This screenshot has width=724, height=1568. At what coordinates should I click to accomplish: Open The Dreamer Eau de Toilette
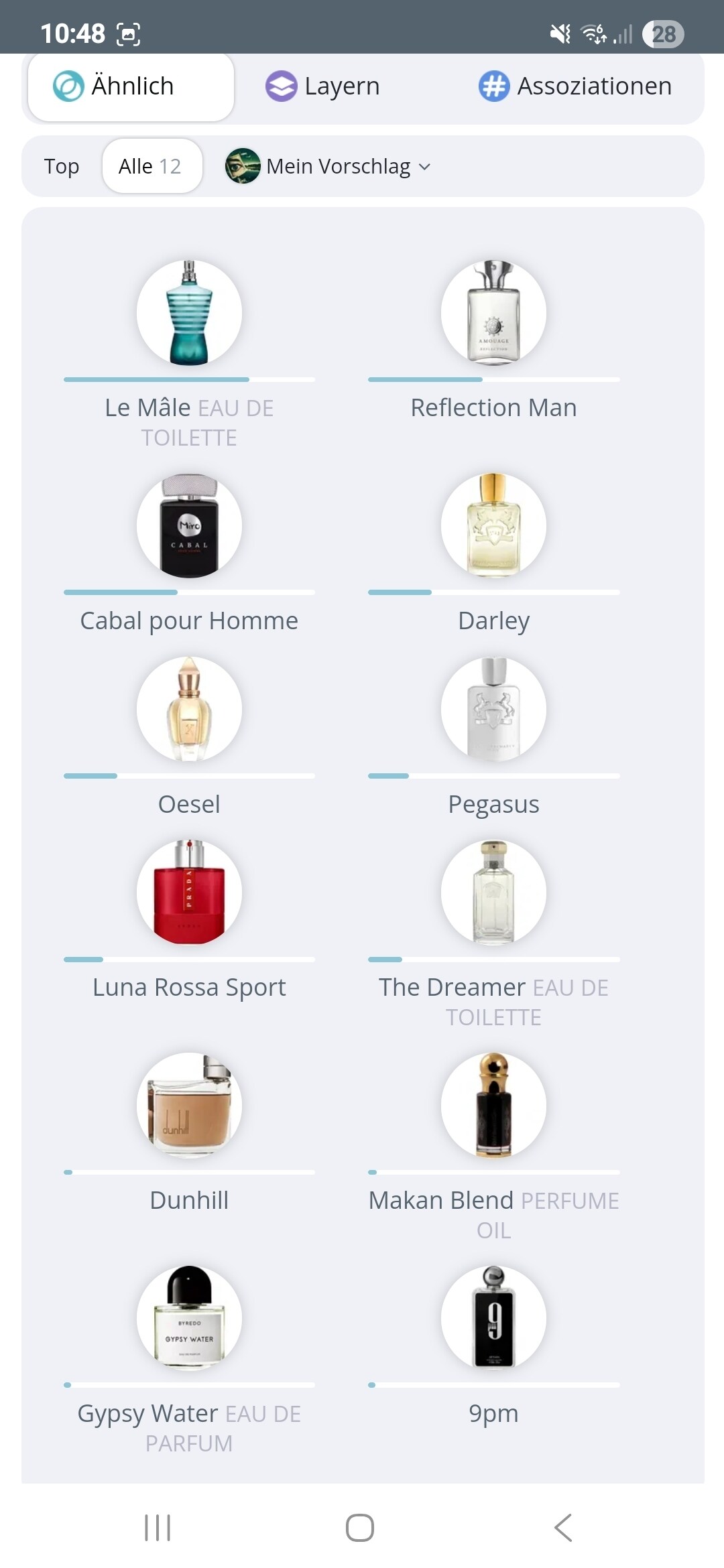[493, 935]
